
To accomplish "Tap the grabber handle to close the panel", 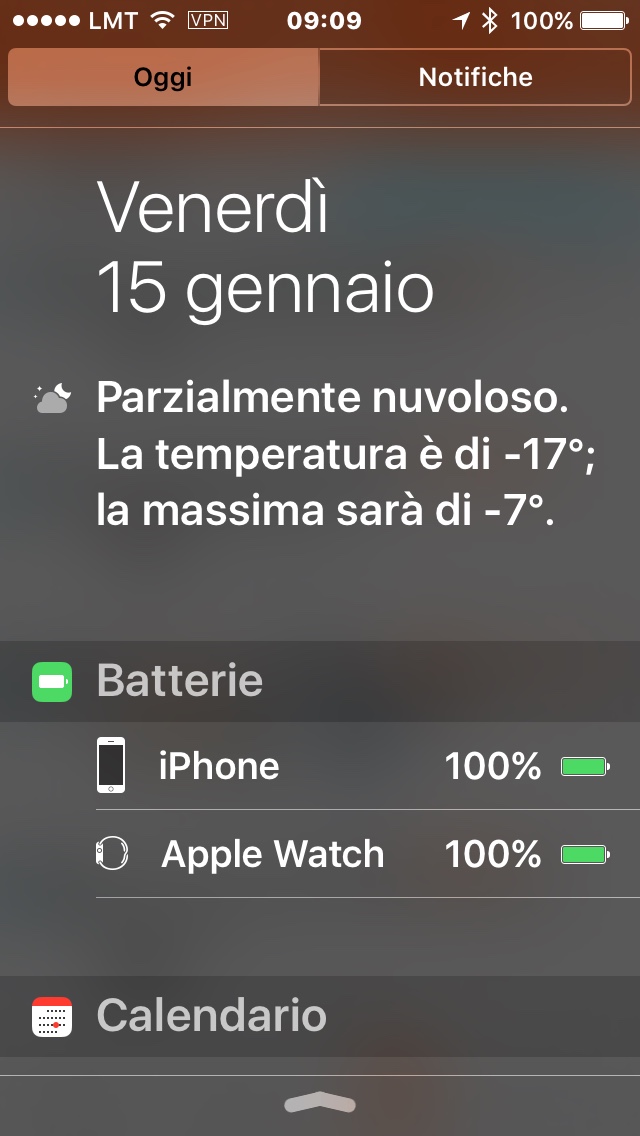I will pos(320,1102).
